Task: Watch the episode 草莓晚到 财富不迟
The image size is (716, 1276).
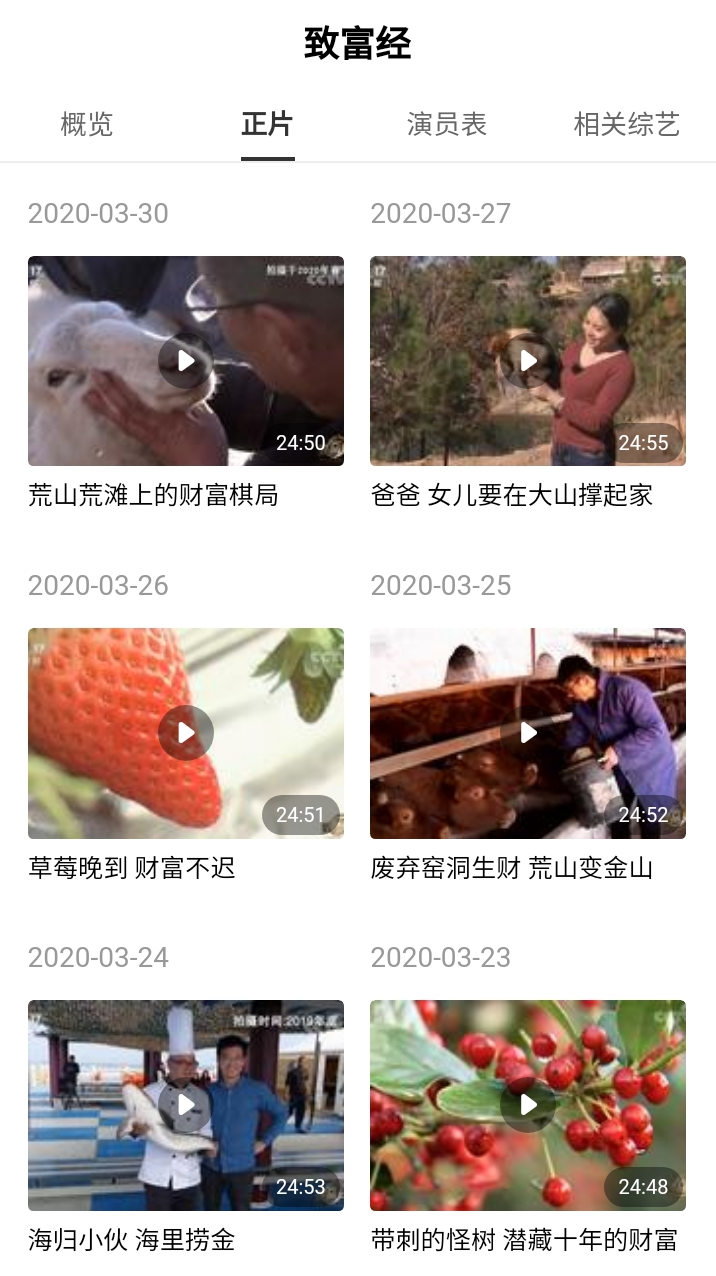Action: [186, 733]
